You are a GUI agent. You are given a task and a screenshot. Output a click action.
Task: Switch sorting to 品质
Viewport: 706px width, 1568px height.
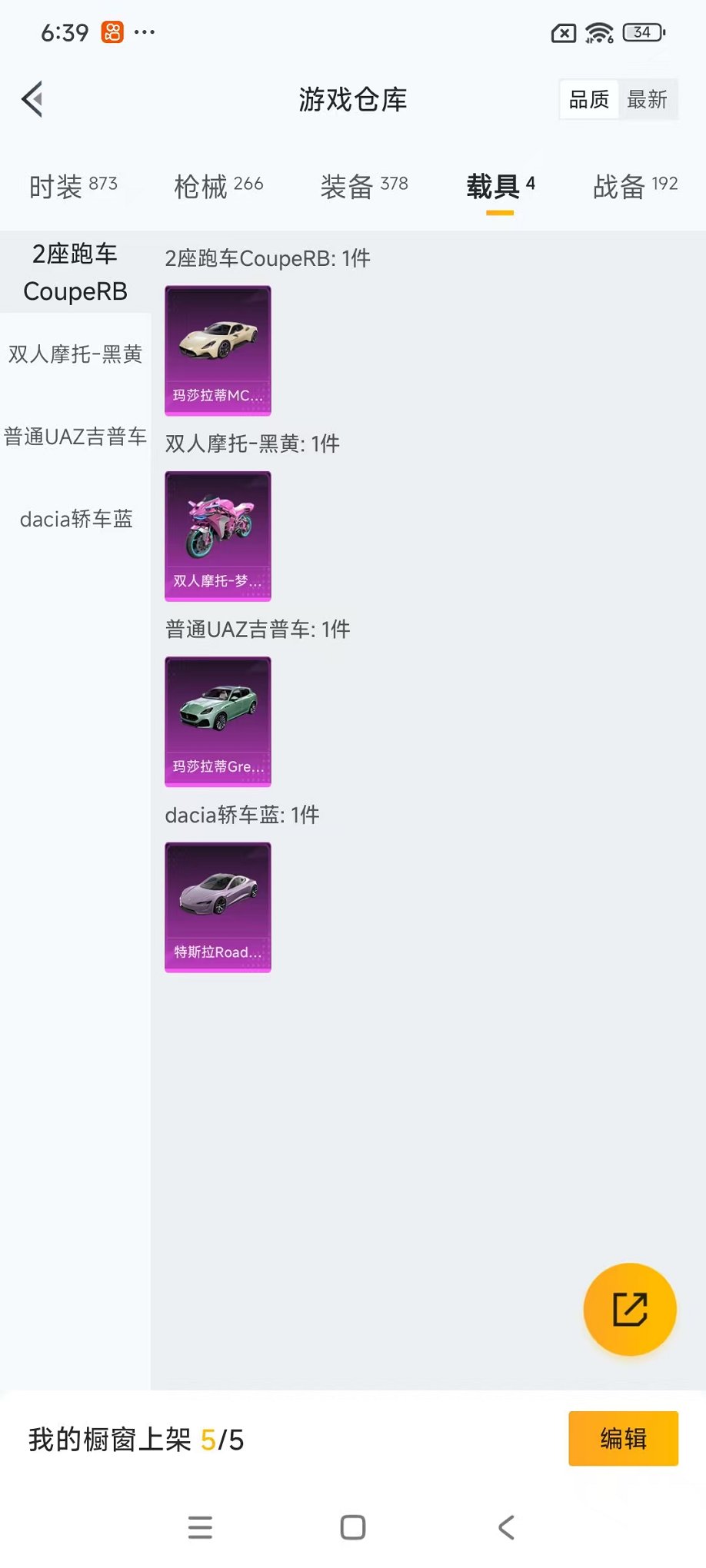(x=588, y=98)
